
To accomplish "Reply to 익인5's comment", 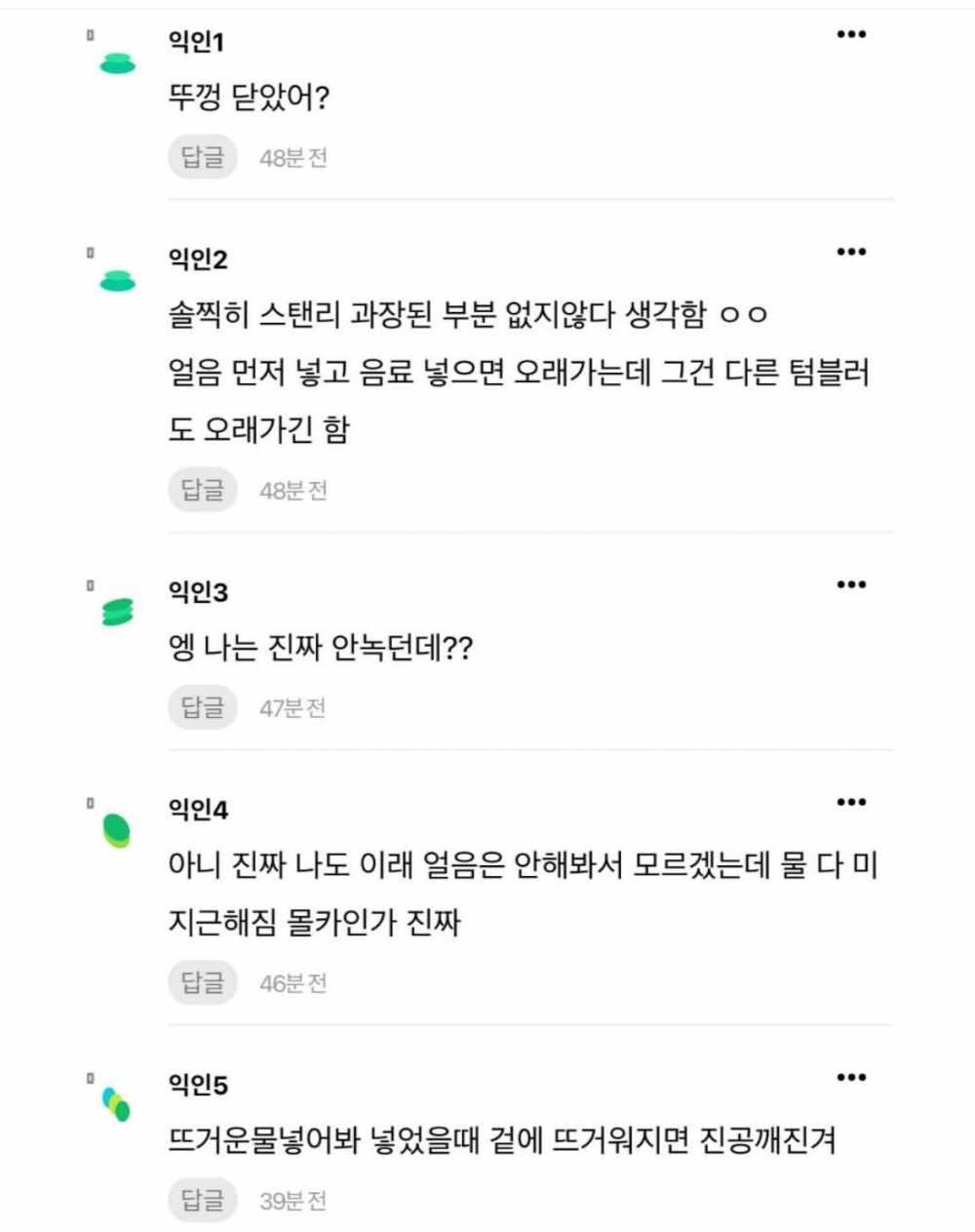I will [x=203, y=1200].
